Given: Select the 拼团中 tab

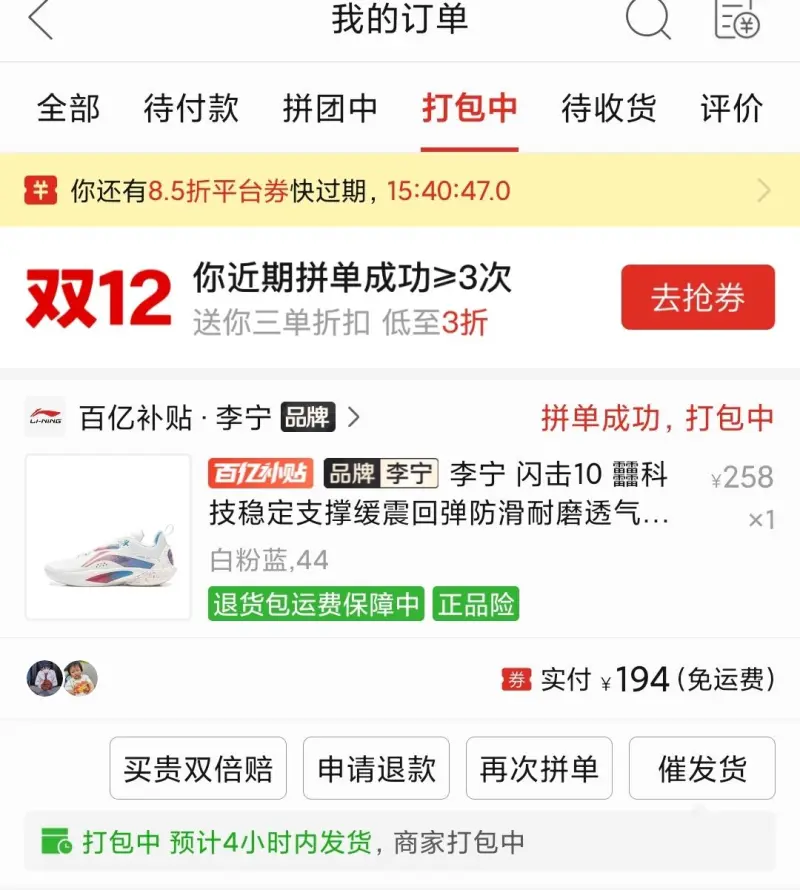Looking at the screenshot, I should coord(330,109).
